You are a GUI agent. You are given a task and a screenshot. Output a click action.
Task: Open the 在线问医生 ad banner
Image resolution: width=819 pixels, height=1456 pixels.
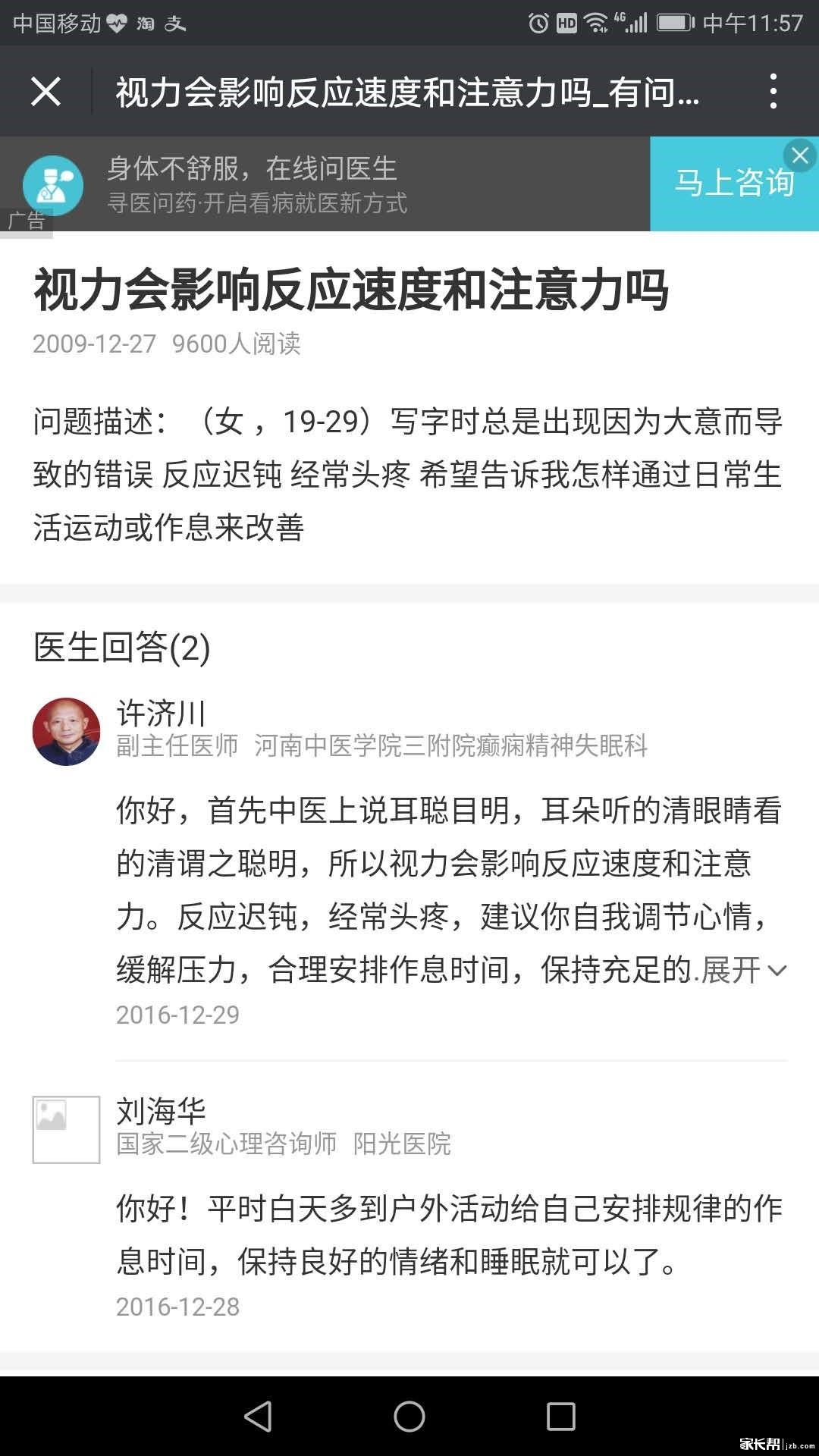click(x=303, y=184)
